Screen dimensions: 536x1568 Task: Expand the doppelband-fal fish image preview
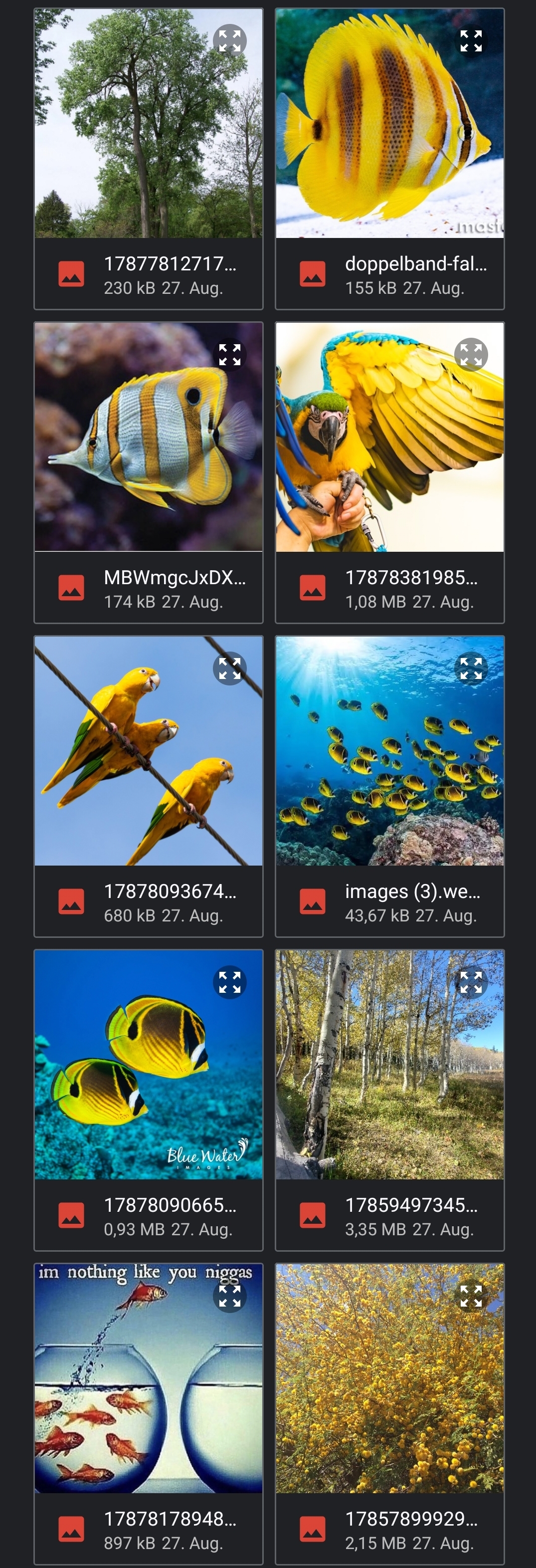(x=471, y=41)
